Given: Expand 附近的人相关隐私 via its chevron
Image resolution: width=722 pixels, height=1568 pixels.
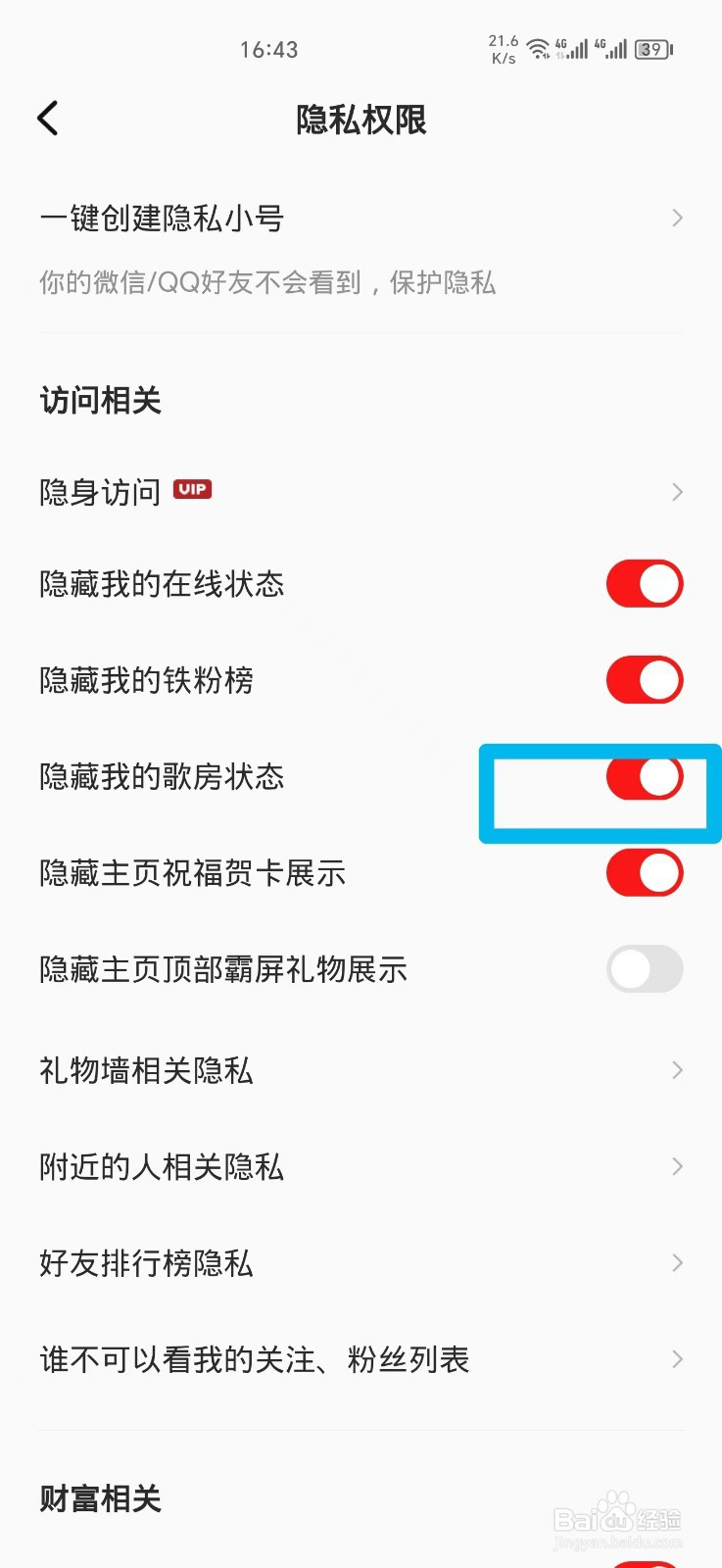Looking at the screenshot, I should (x=677, y=1166).
